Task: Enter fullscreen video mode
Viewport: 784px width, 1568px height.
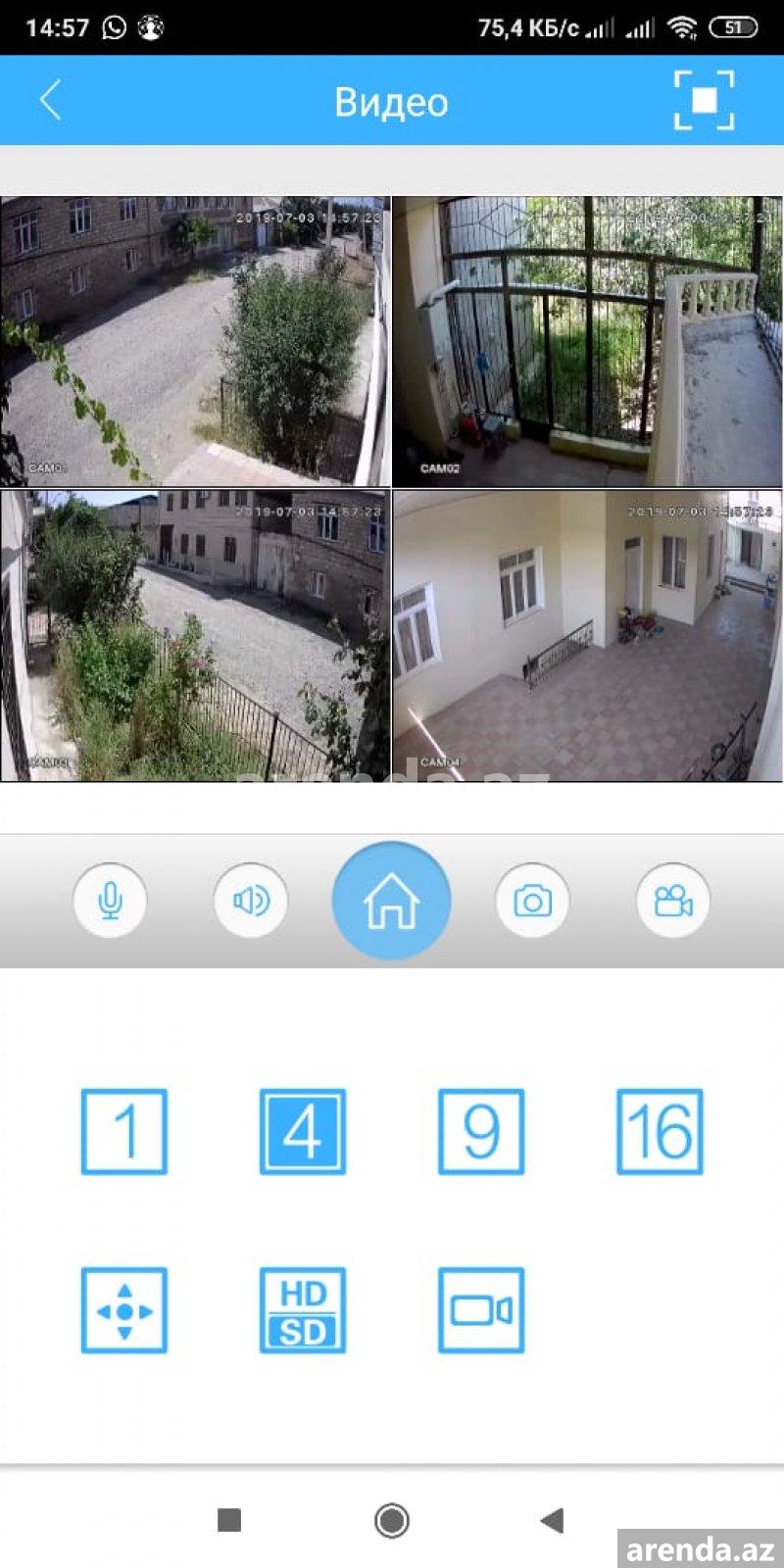Action: (704, 100)
